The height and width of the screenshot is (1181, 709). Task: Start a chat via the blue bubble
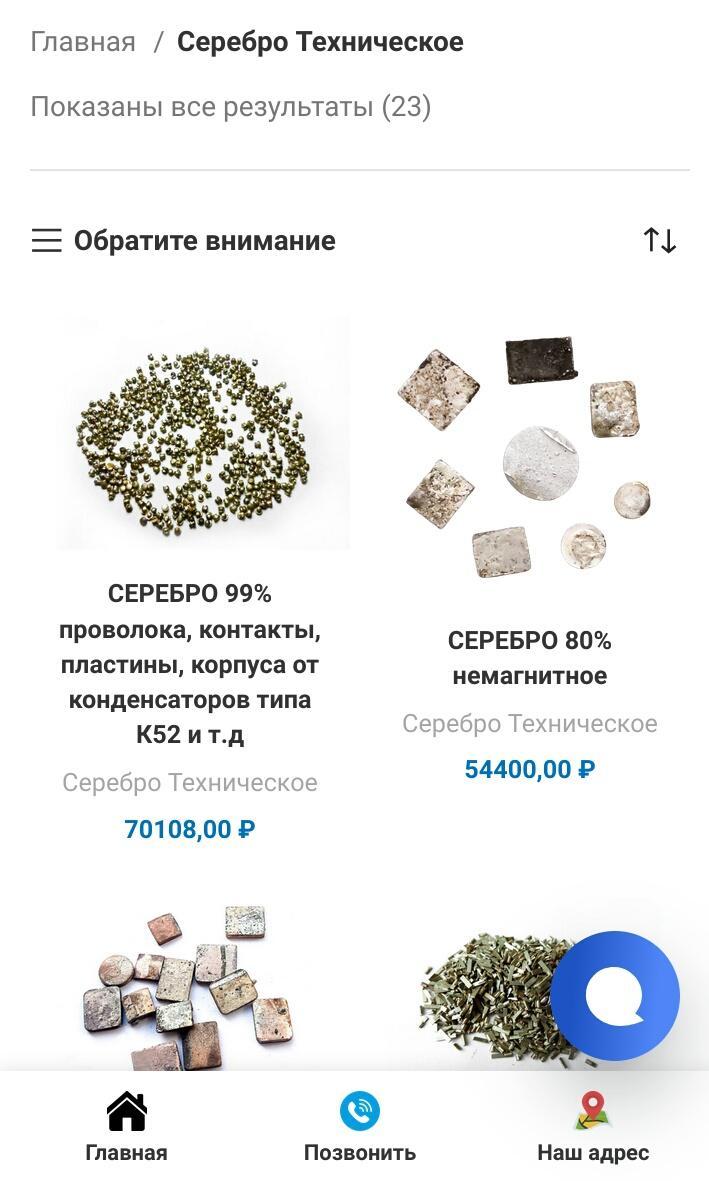(615, 996)
